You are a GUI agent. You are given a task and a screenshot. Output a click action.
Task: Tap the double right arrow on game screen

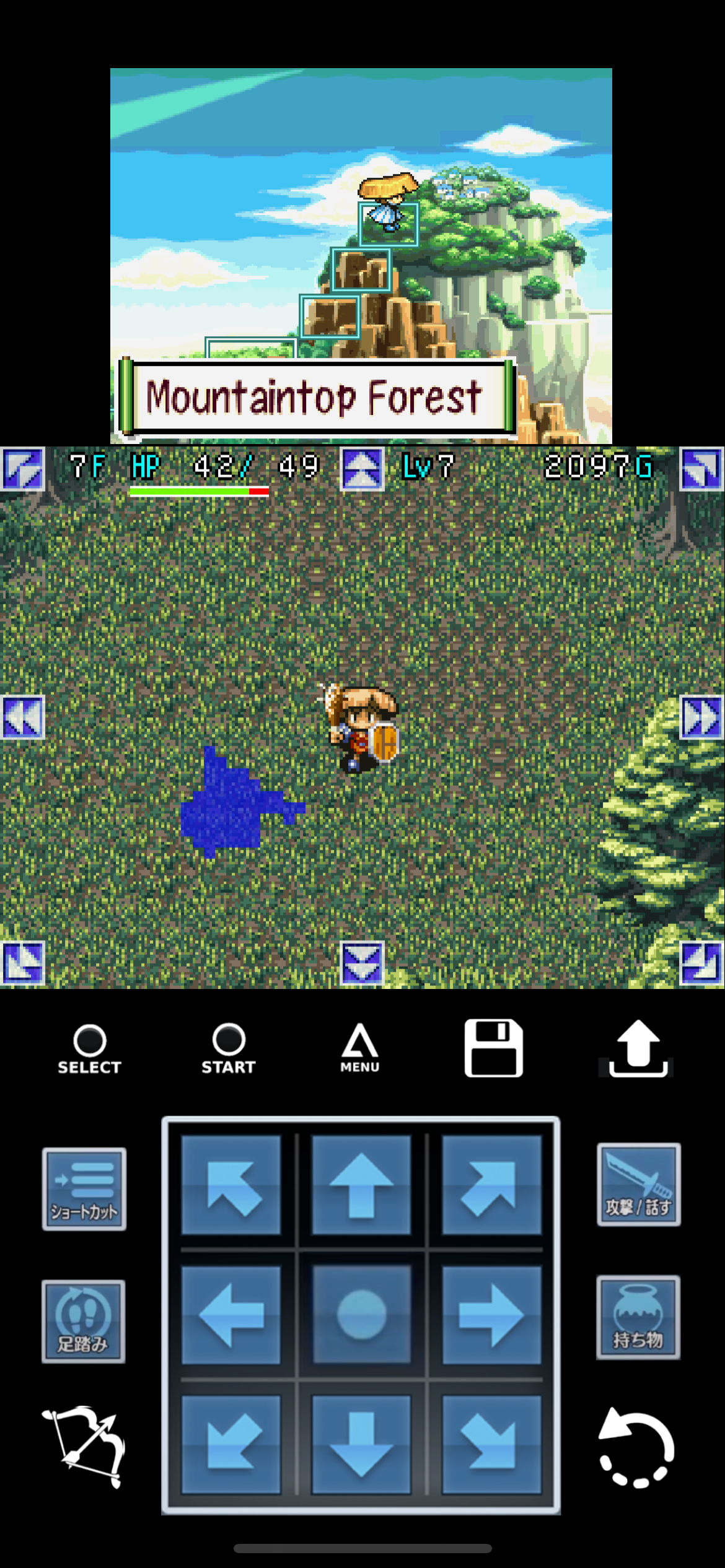pos(702,717)
